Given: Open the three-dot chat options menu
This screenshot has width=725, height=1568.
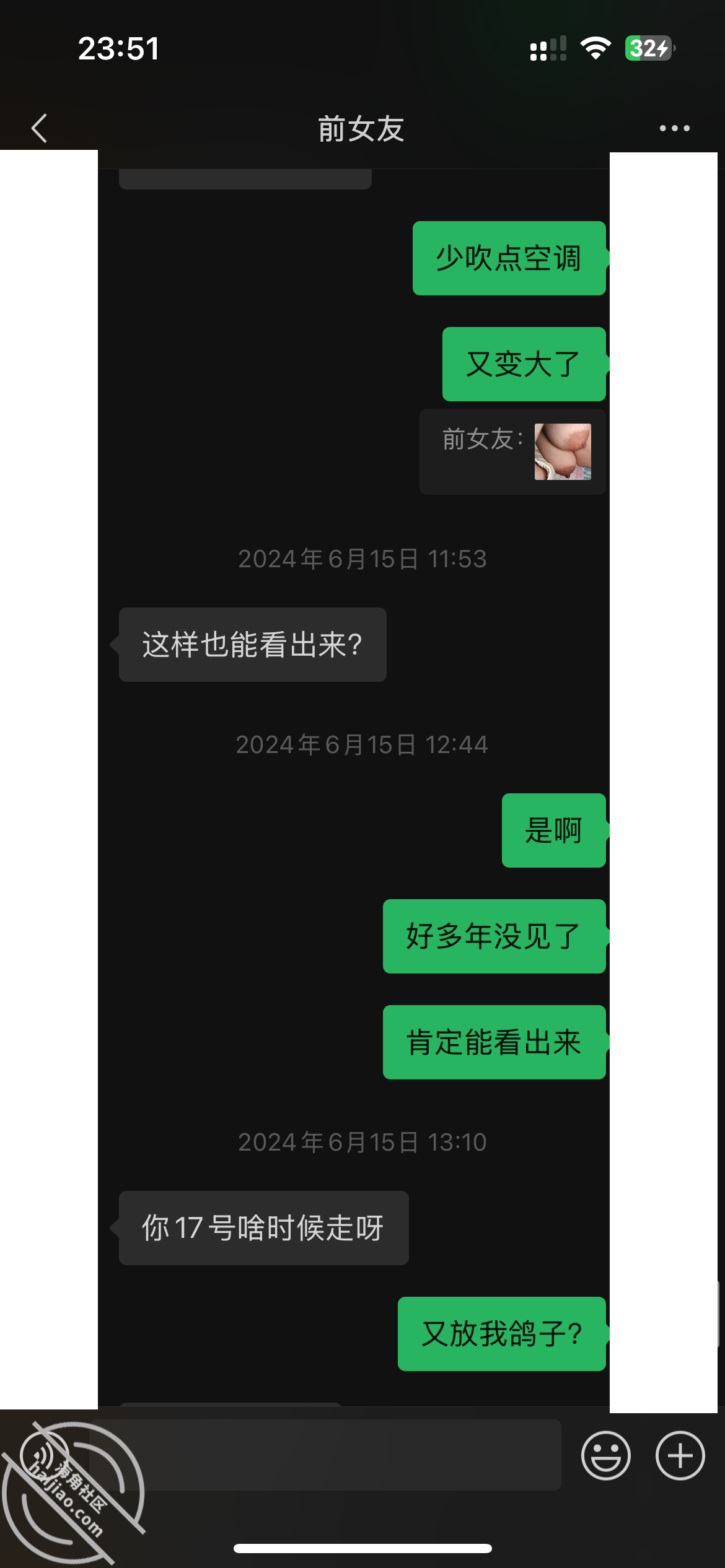Looking at the screenshot, I should coord(674,128).
